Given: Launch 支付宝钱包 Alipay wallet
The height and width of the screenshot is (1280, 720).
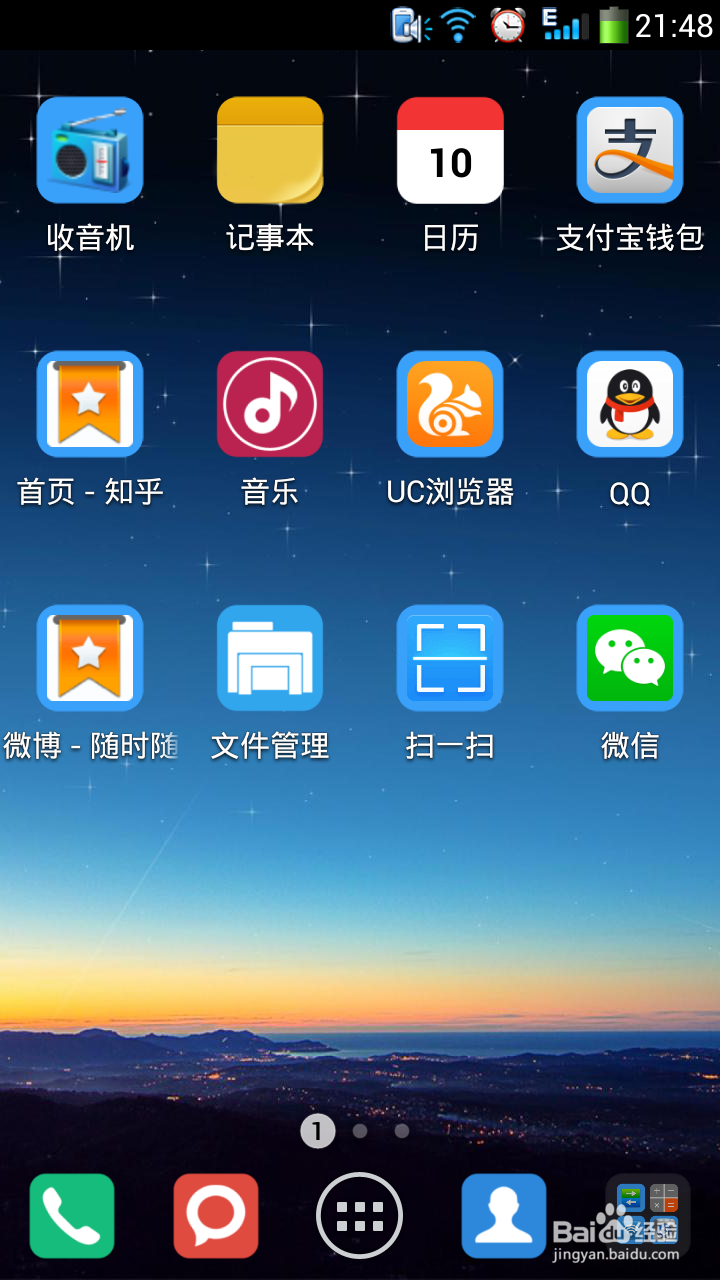Looking at the screenshot, I should click(630, 150).
